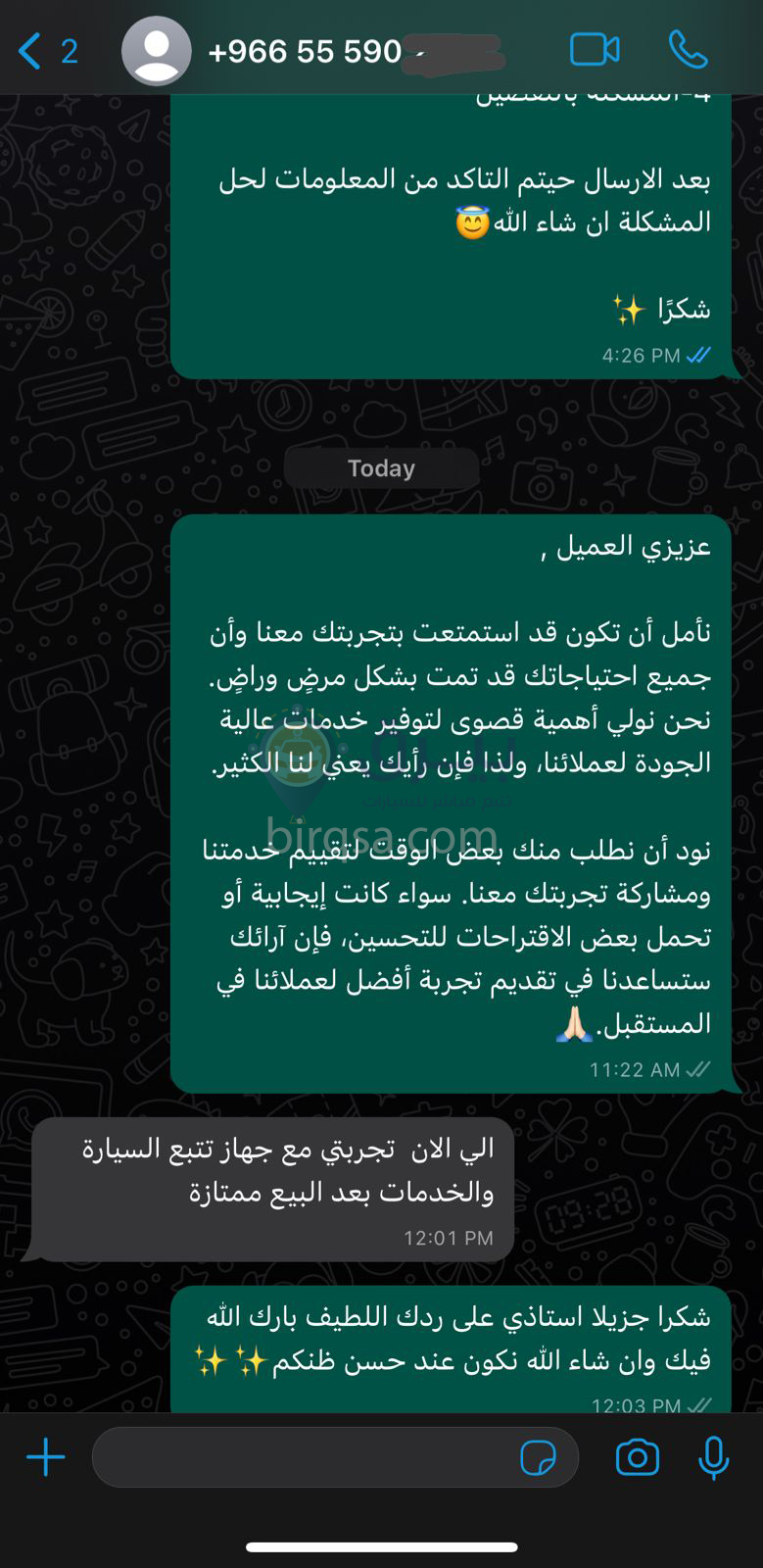
Task: Open the camera to take a photo
Action: (637, 1457)
